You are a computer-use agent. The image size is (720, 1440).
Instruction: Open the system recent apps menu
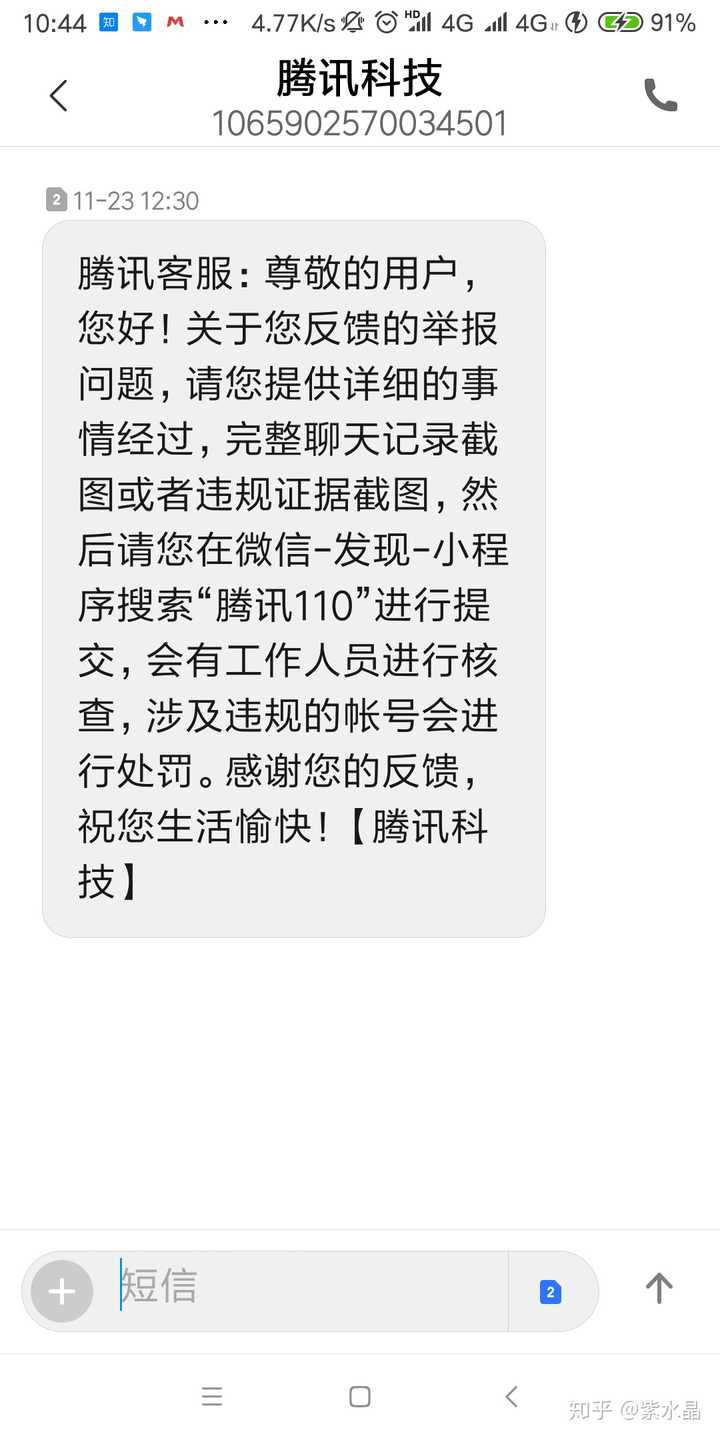click(212, 1396)
